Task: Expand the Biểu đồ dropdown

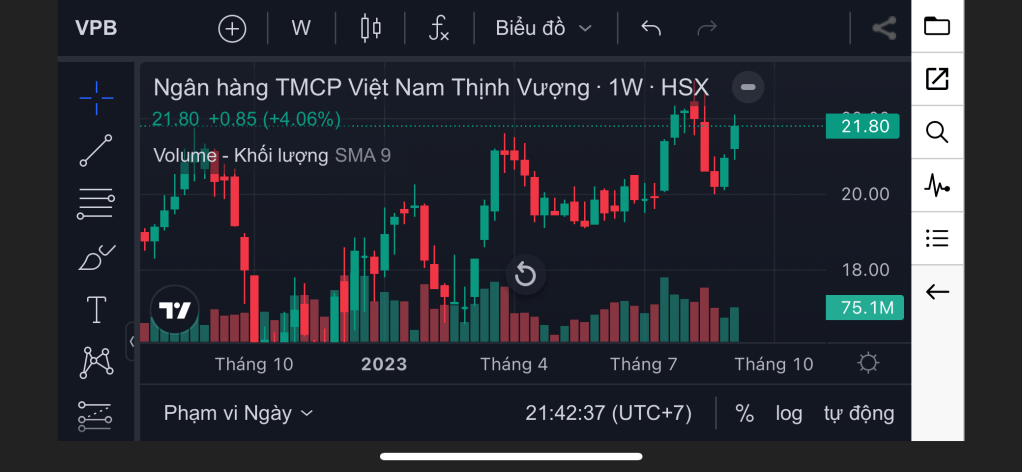Action: click(x=543, y=28)
